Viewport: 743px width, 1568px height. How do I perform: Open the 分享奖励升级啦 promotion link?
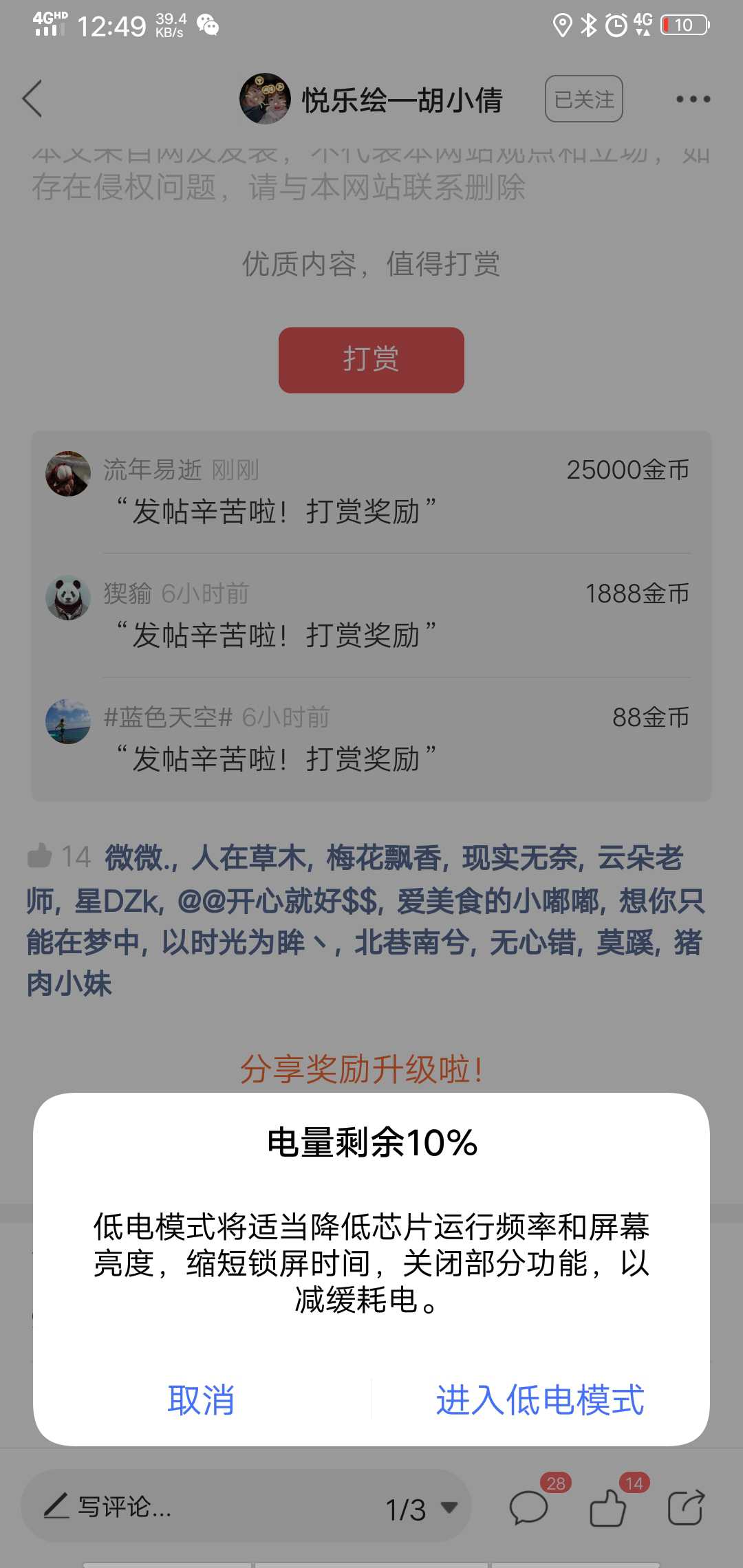(362, 1070)
